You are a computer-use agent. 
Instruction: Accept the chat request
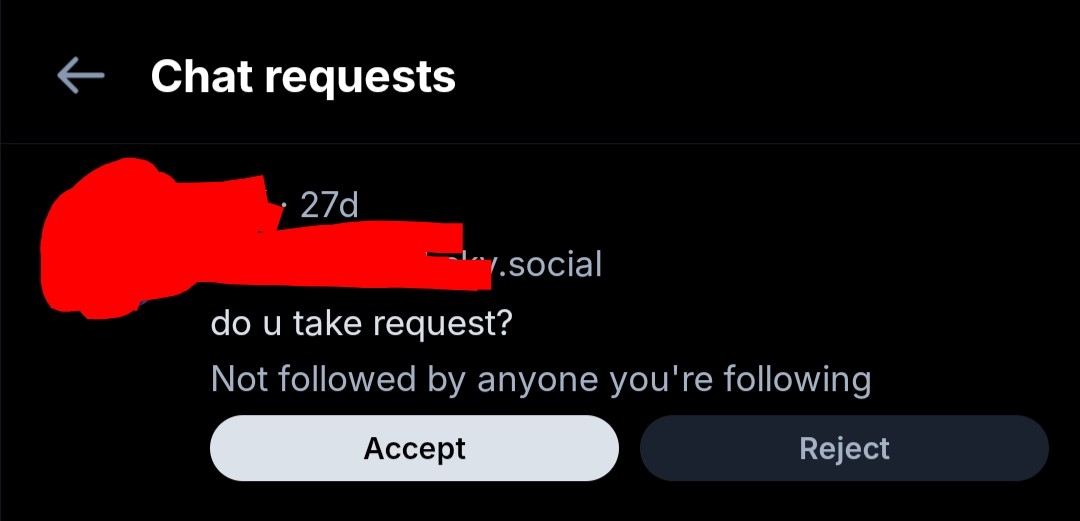(x=414, y=448)
